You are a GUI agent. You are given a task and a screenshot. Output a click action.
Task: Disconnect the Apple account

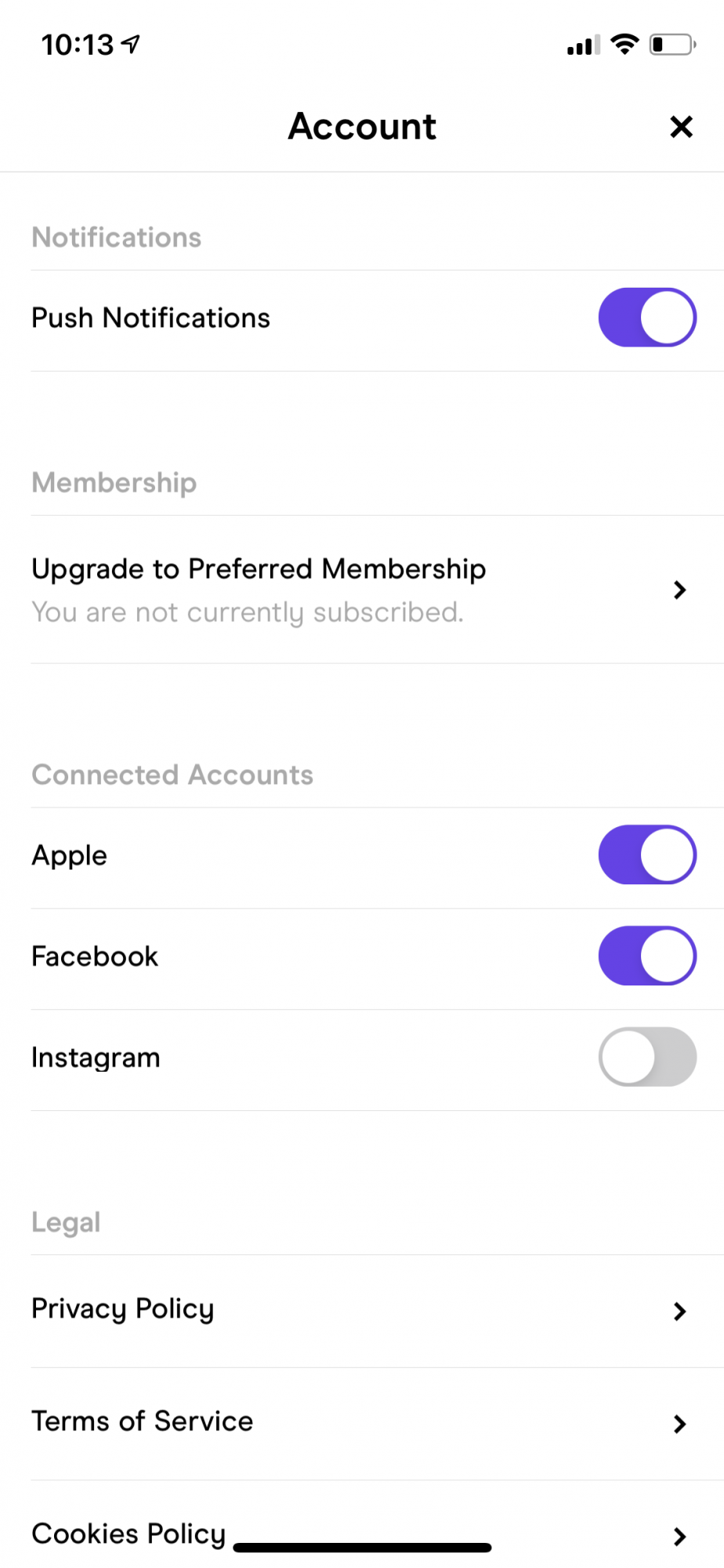[647, 855]
